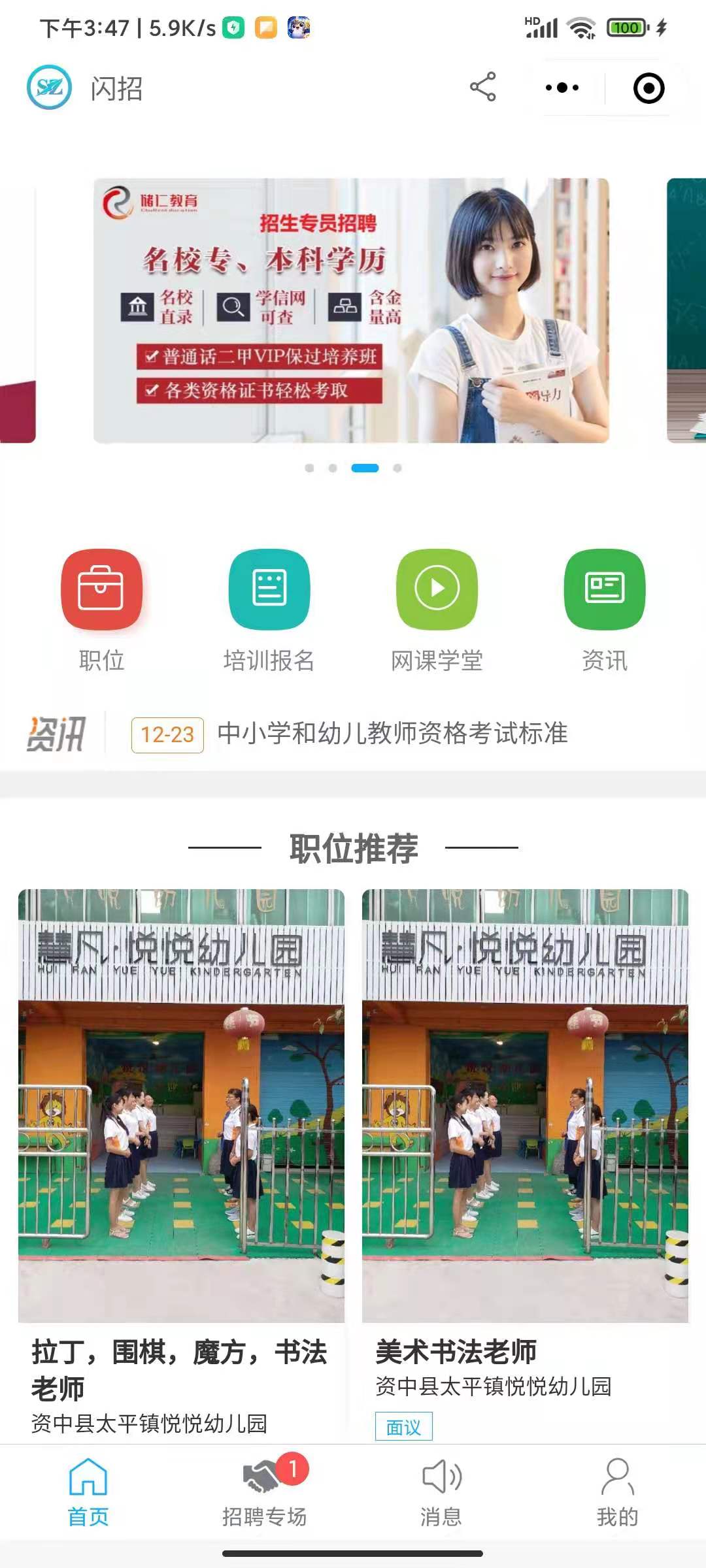Open the three-dot more menu
This screenshot has width=706, height=1568.
pos(562,88)
